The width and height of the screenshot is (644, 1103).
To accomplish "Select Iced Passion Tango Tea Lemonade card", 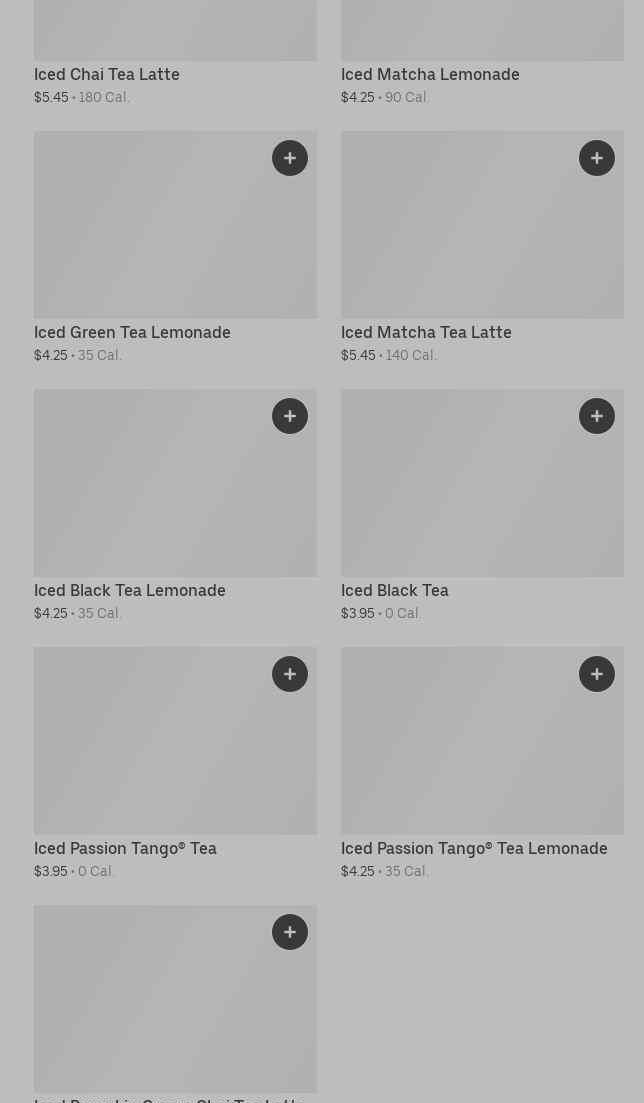I will [474, 848].
